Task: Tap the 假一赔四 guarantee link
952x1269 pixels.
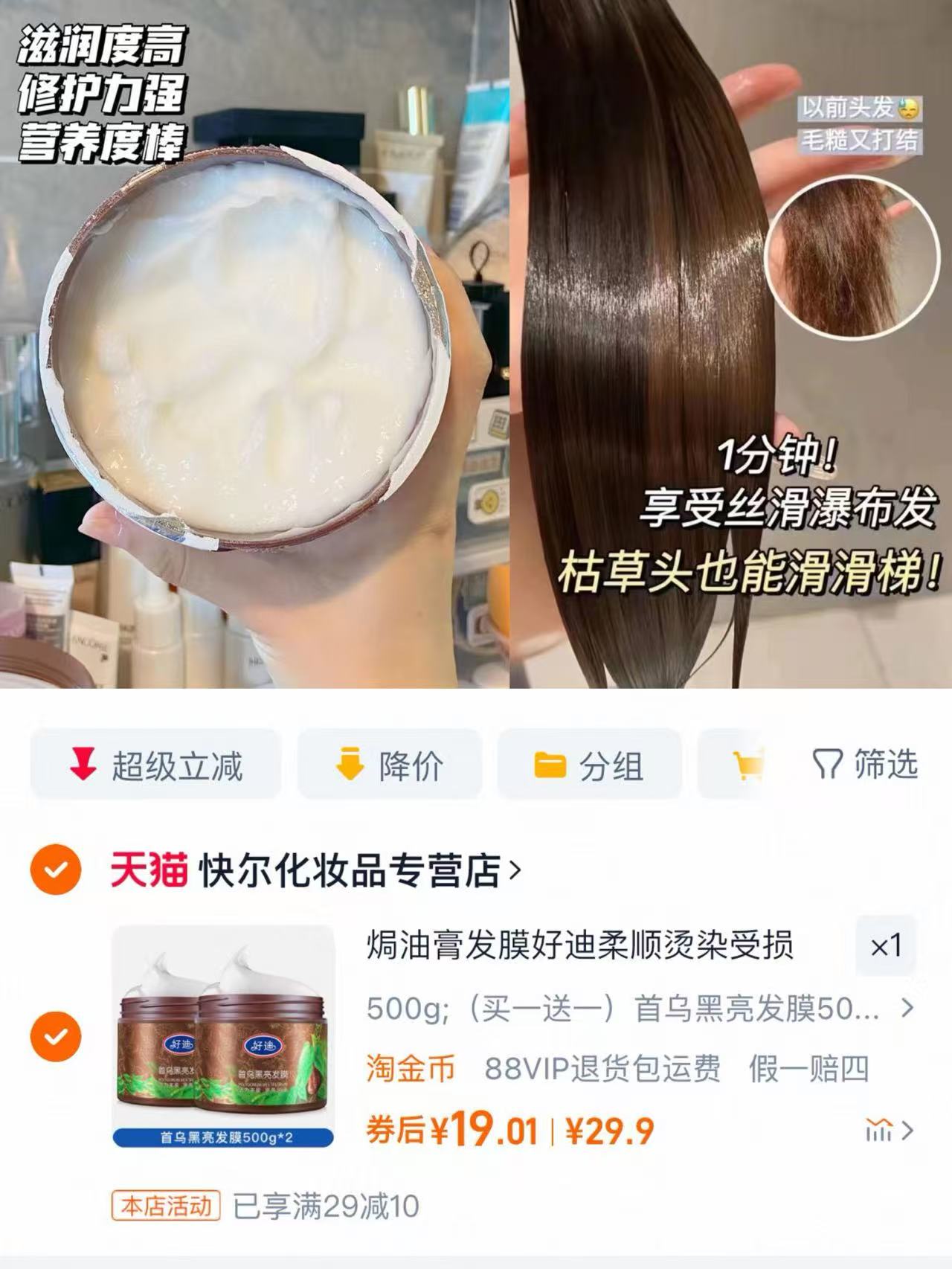Action: (x=807, y=1067)
